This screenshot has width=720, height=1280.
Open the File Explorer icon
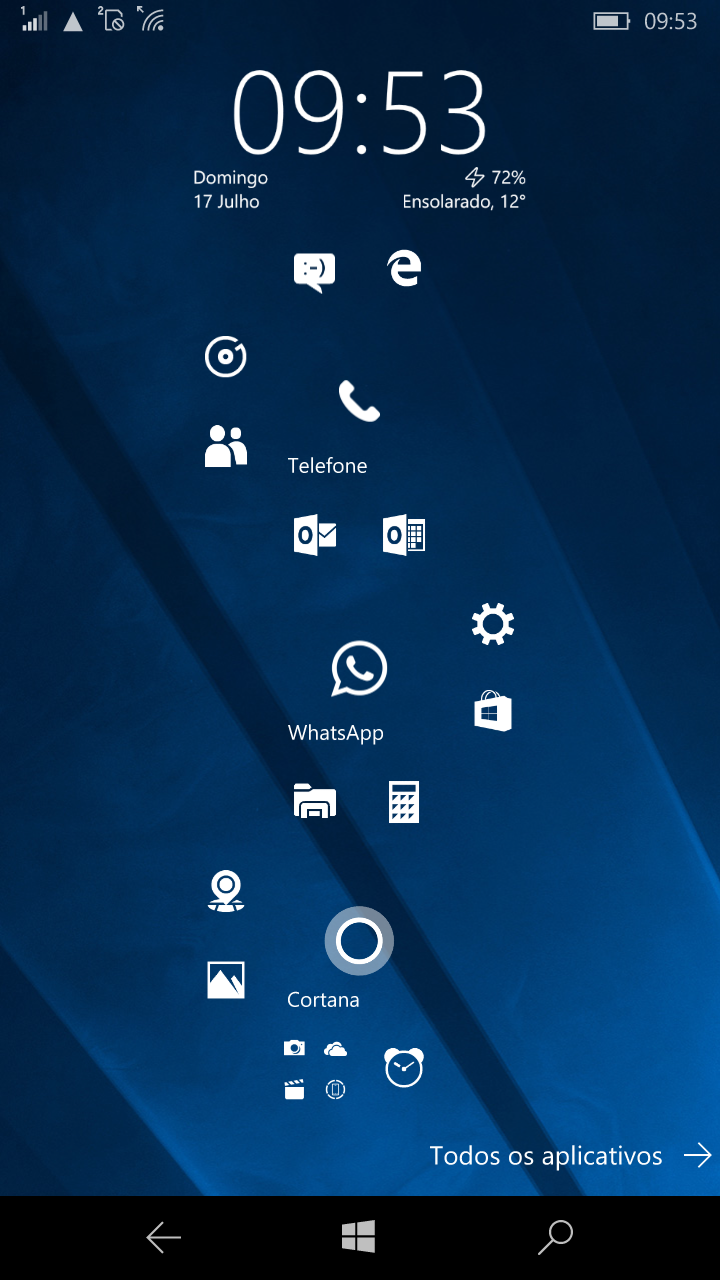(315, 802)
